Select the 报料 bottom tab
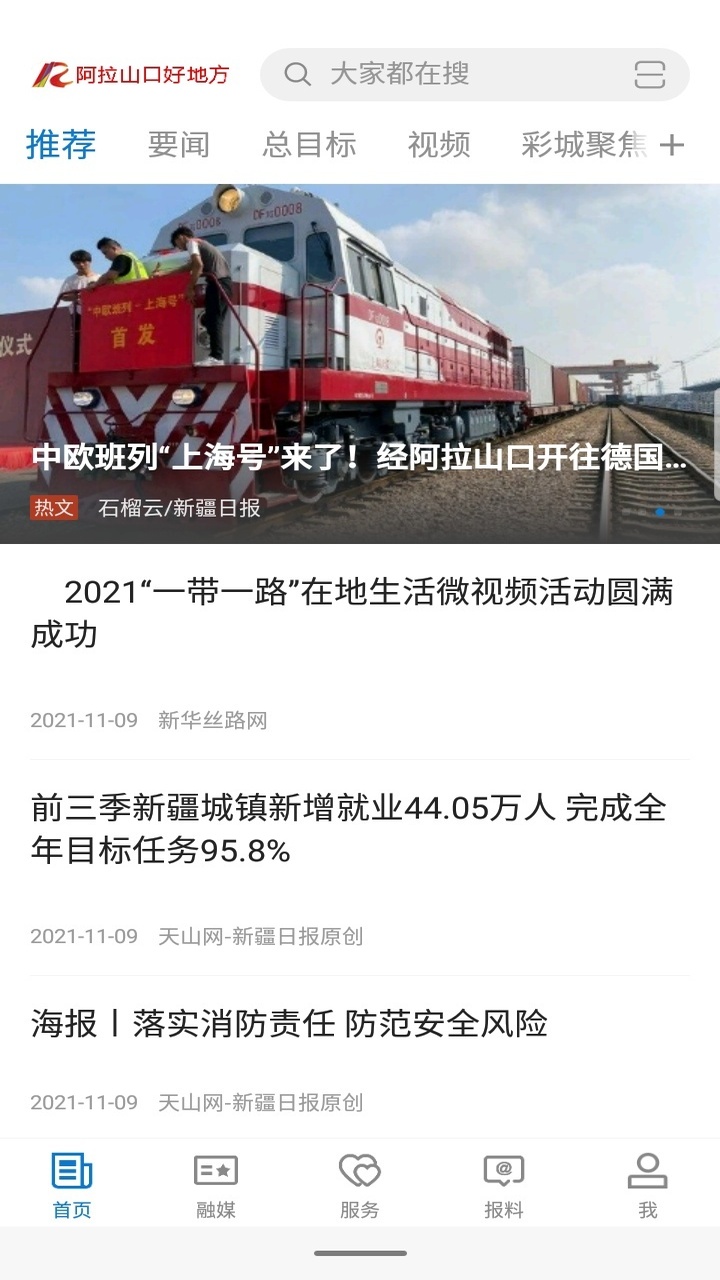The image size is (720, 1280). [504, 1185]
